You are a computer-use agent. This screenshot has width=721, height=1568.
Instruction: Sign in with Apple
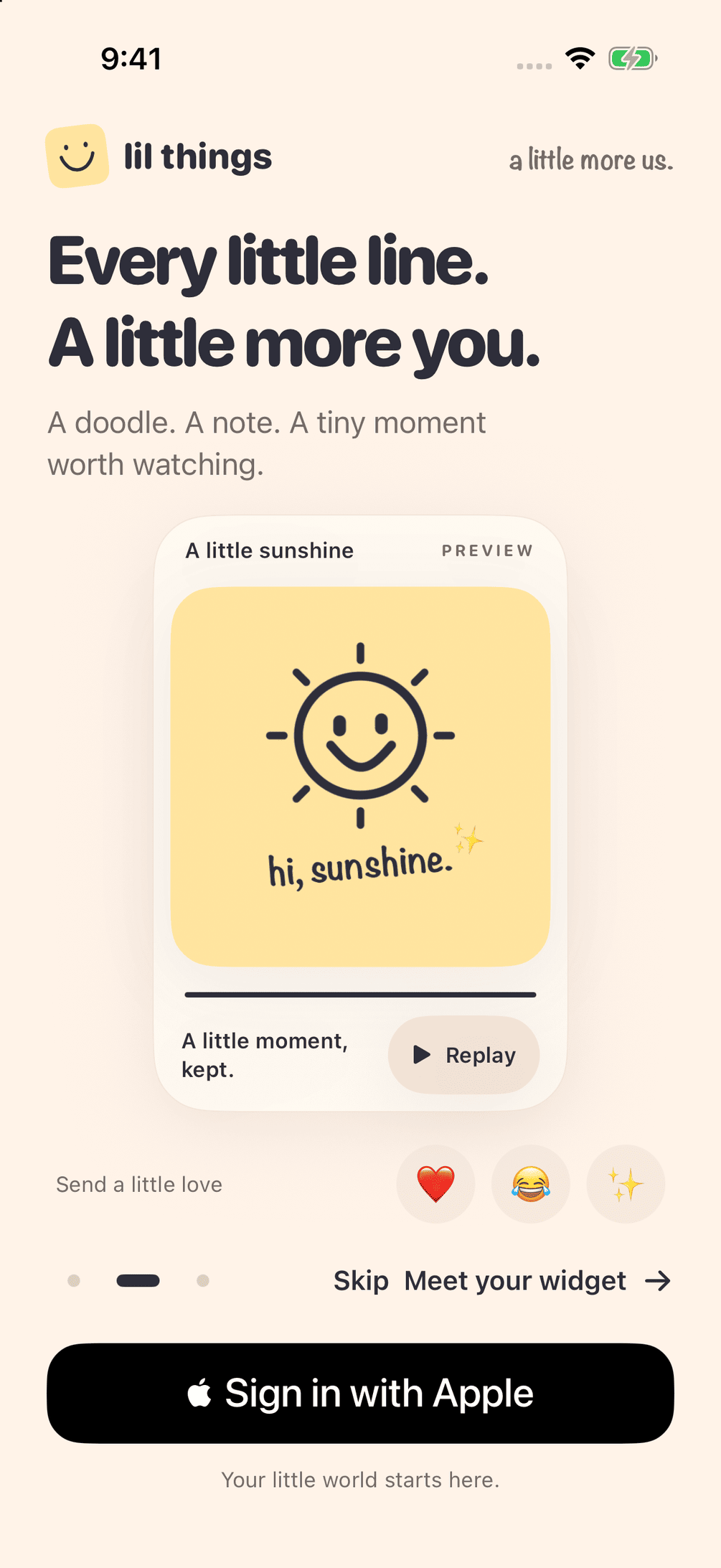[x=360, y=1394]
